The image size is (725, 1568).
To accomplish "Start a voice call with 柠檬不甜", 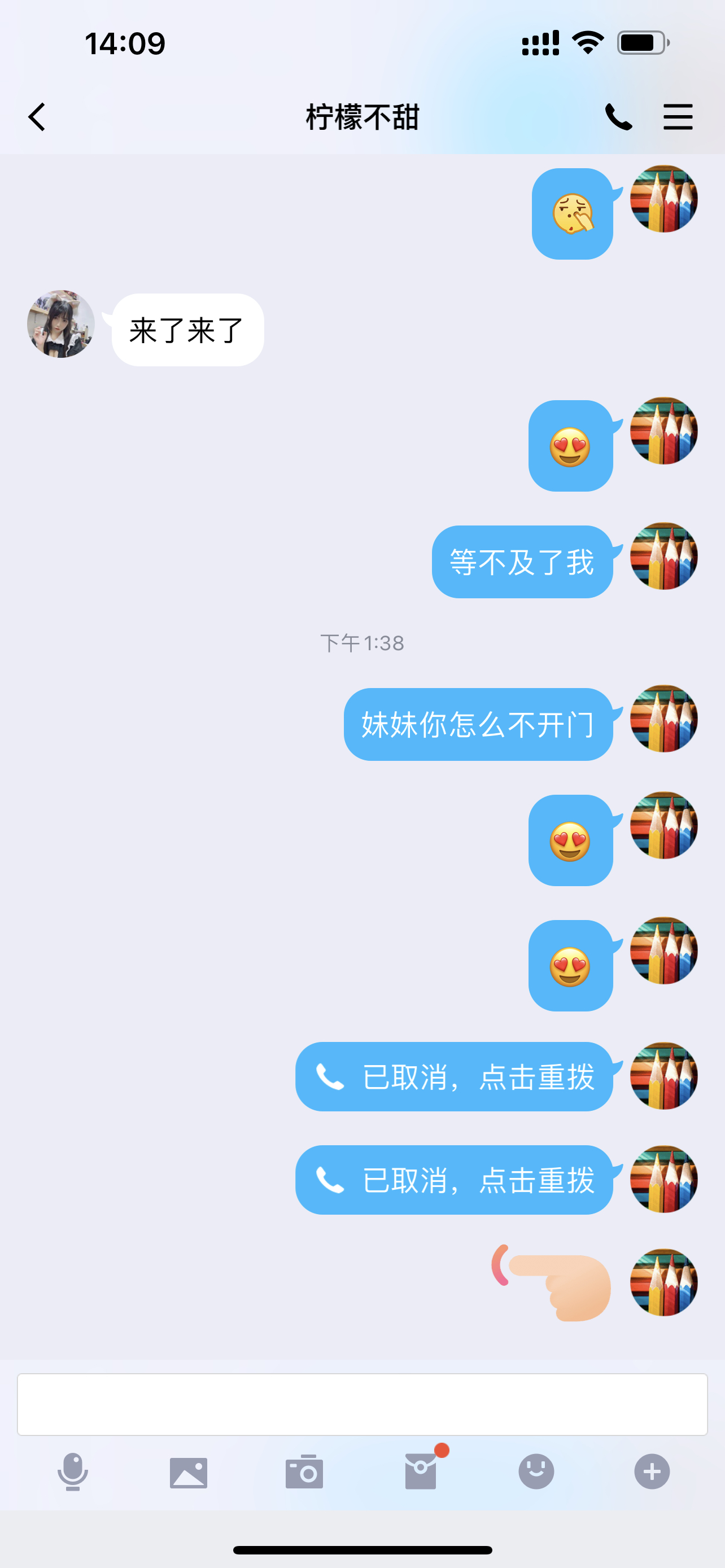I will tap(618, 117).
